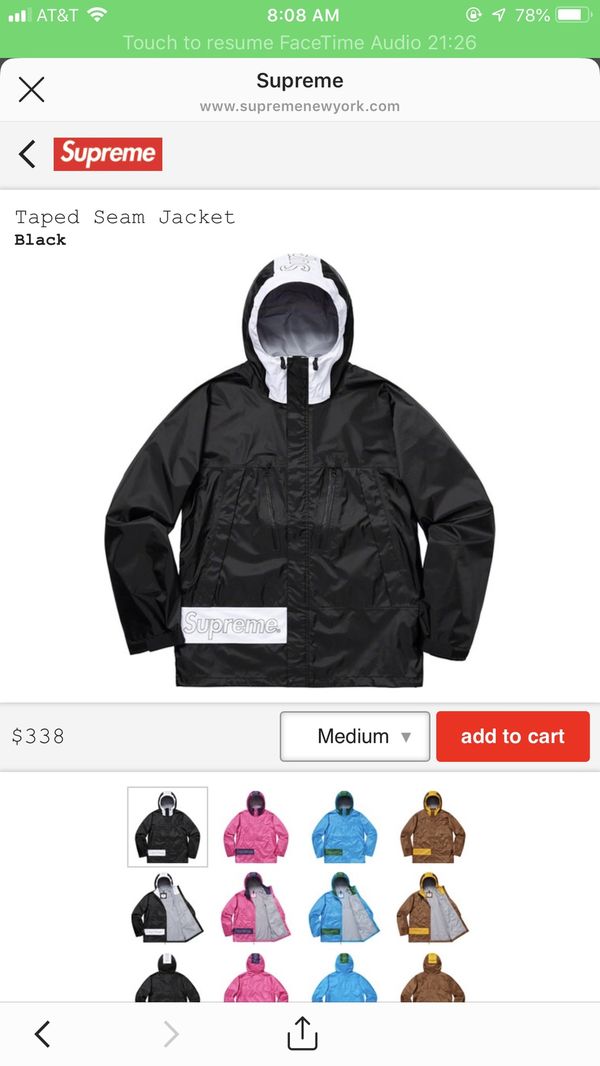600x1066 pixels.
Task: Select the pink jacket front thumbnail
Action: coord(256,827)
